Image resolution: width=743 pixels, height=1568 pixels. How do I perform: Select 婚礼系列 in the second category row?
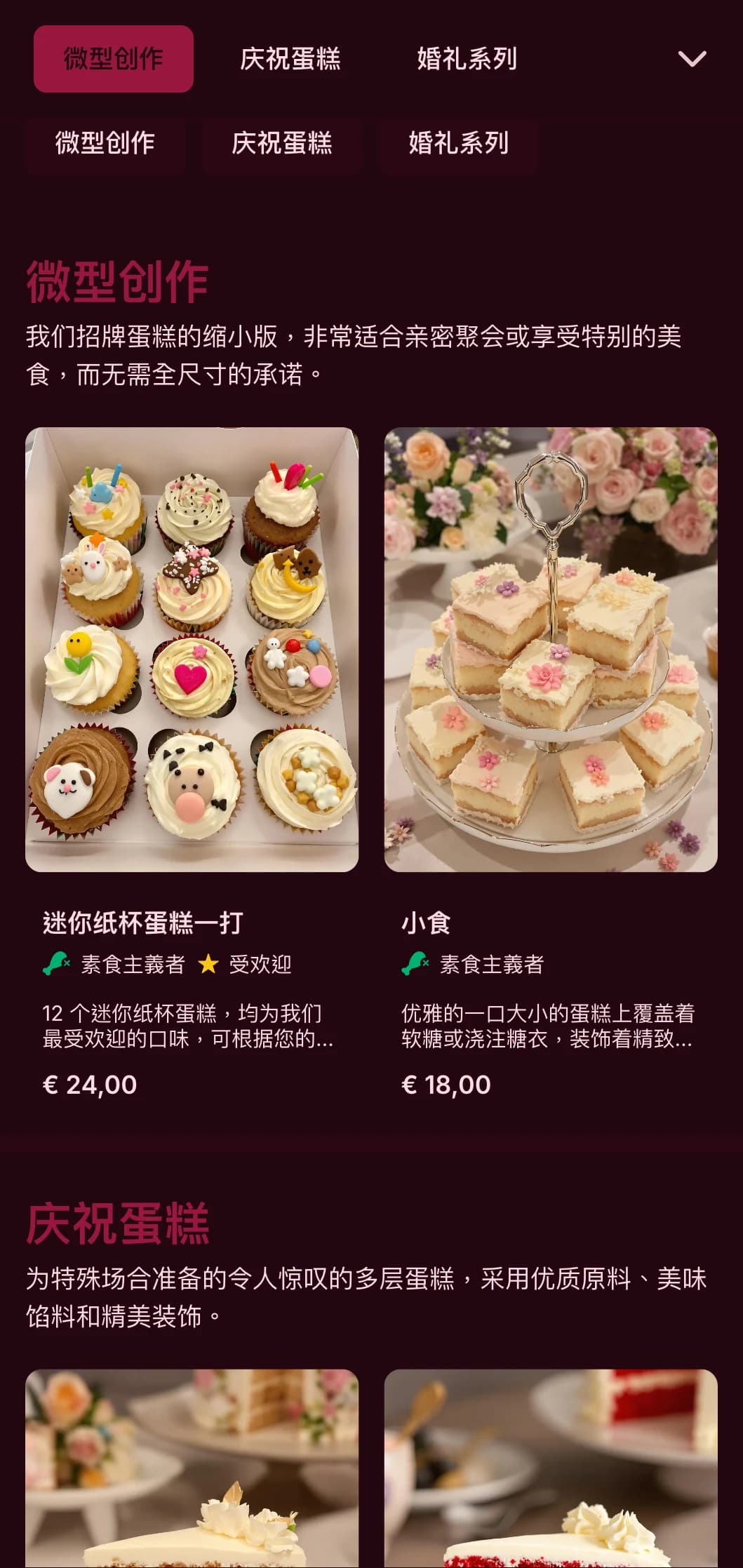460,145
